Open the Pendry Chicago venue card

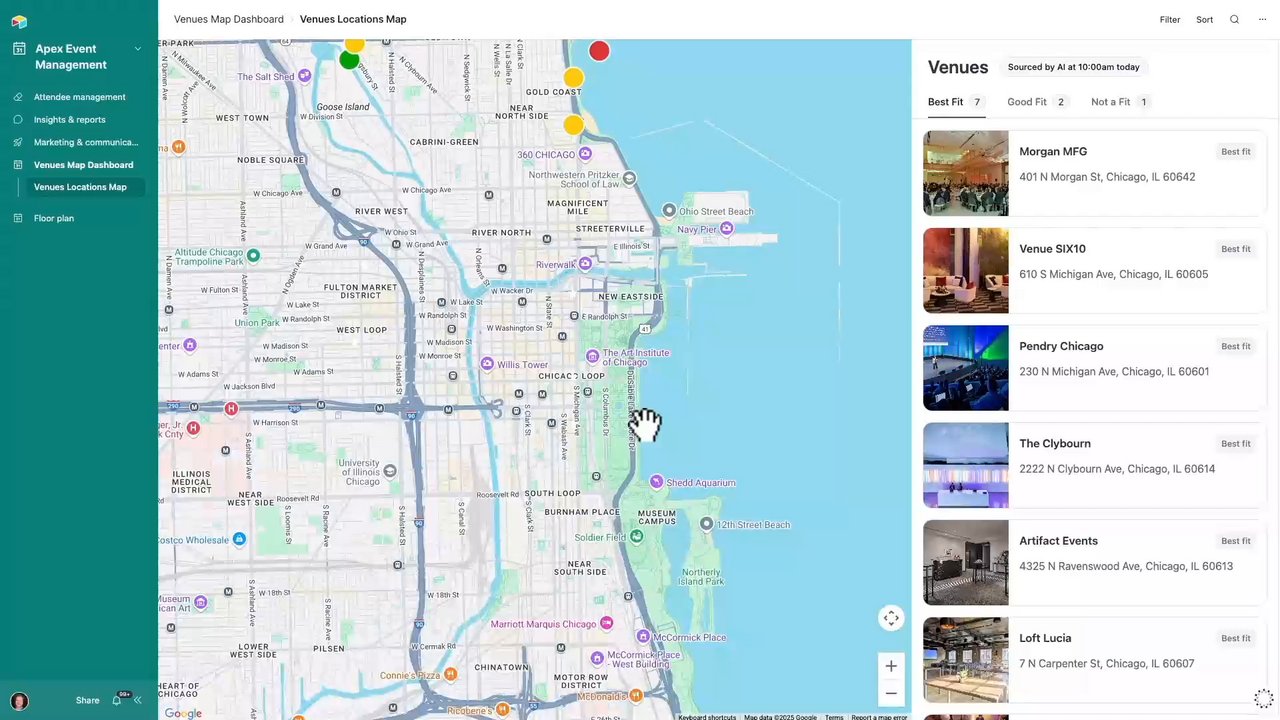click(1094, 367)
